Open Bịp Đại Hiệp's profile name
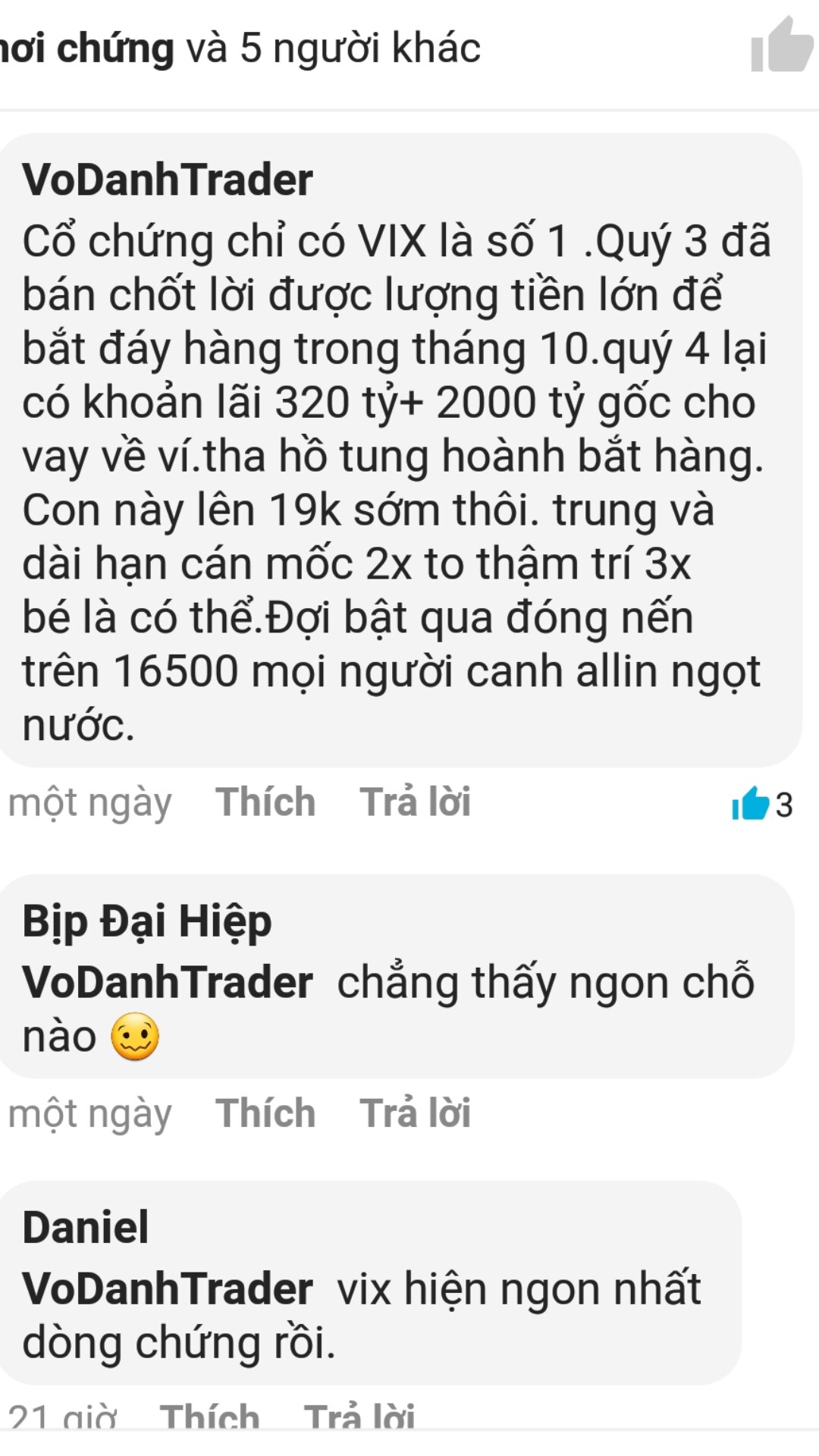Viewport: 819px width, 1456px height. click(147, 922)
